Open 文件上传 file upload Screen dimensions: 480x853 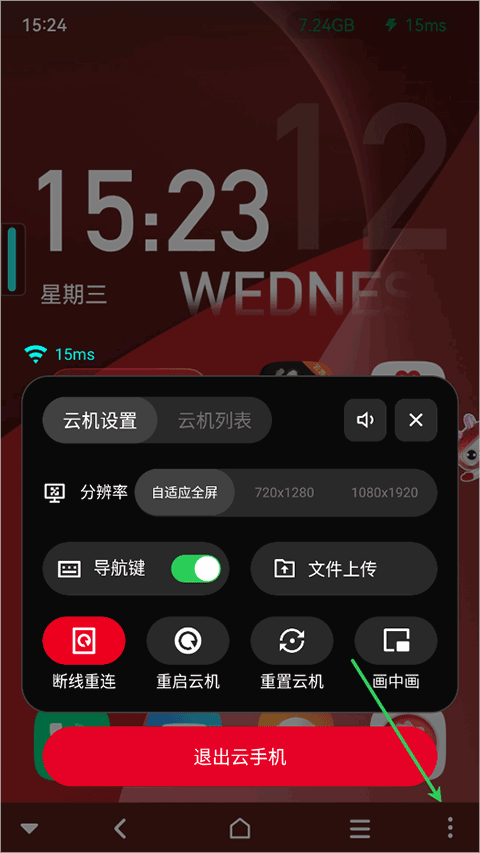pos(343,569)
